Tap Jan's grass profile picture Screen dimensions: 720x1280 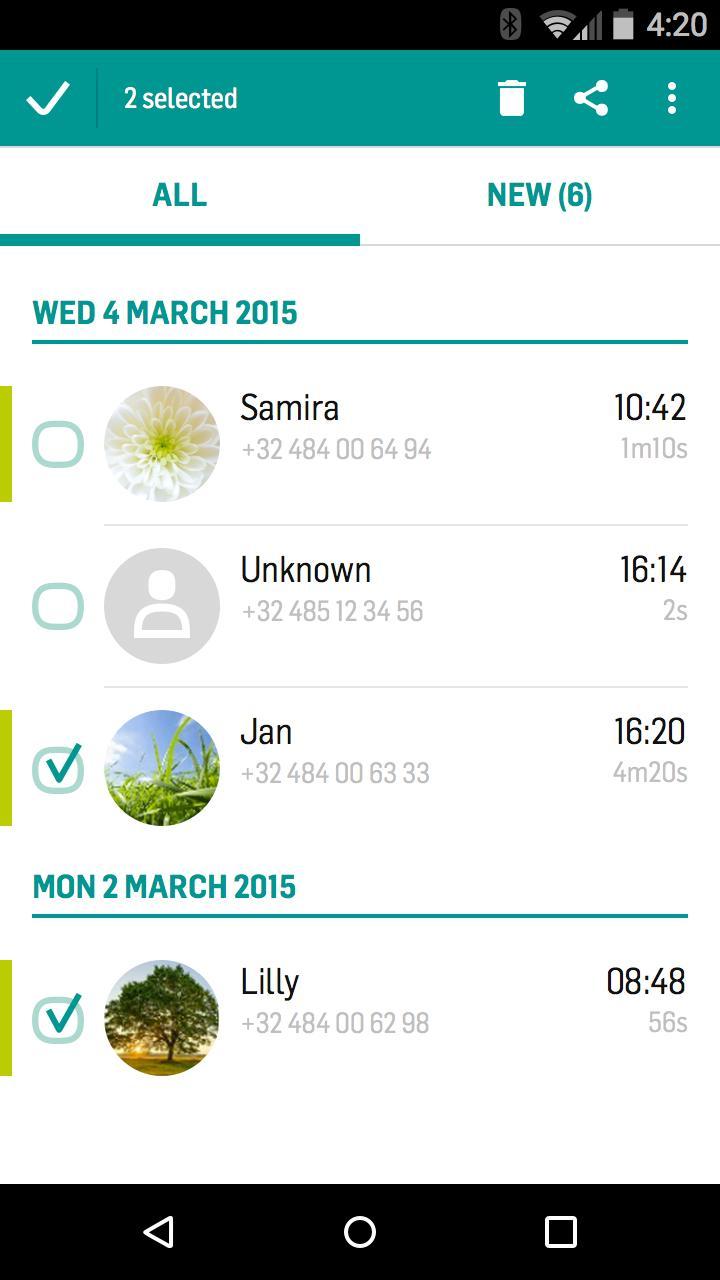(162, 767)
